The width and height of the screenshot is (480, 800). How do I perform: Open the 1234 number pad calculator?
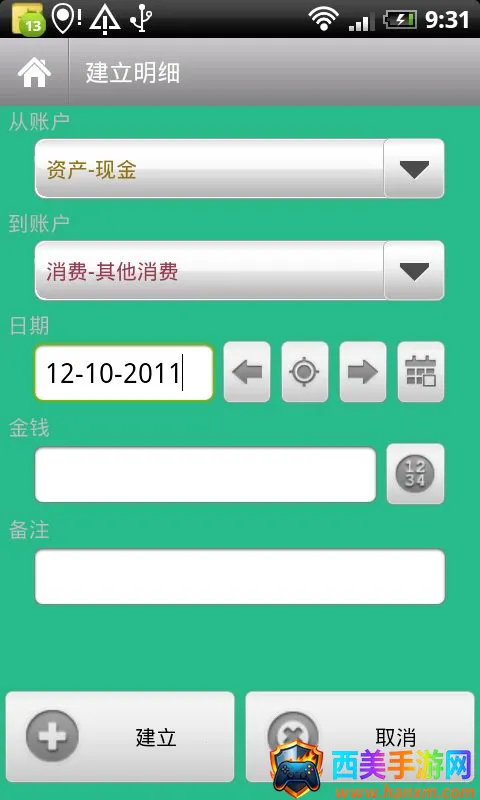coord(415,474)
